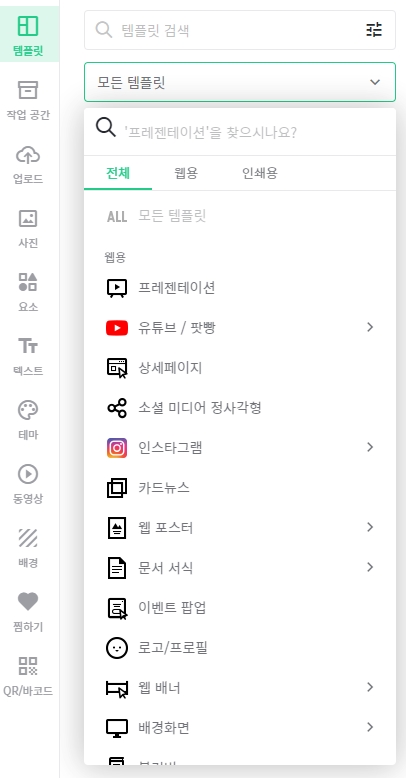Tap the '프레젠테이션' category search box
Viewport: 406px width, 778px height.
click(x=240, y=131)
